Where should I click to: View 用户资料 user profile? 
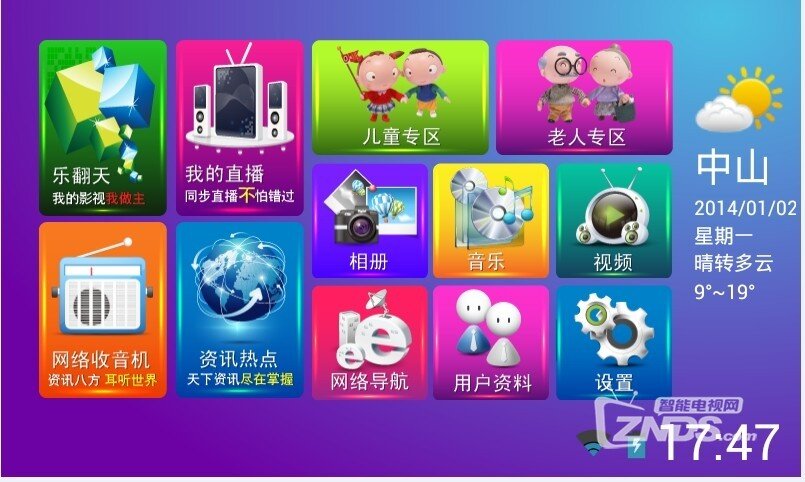490,343
